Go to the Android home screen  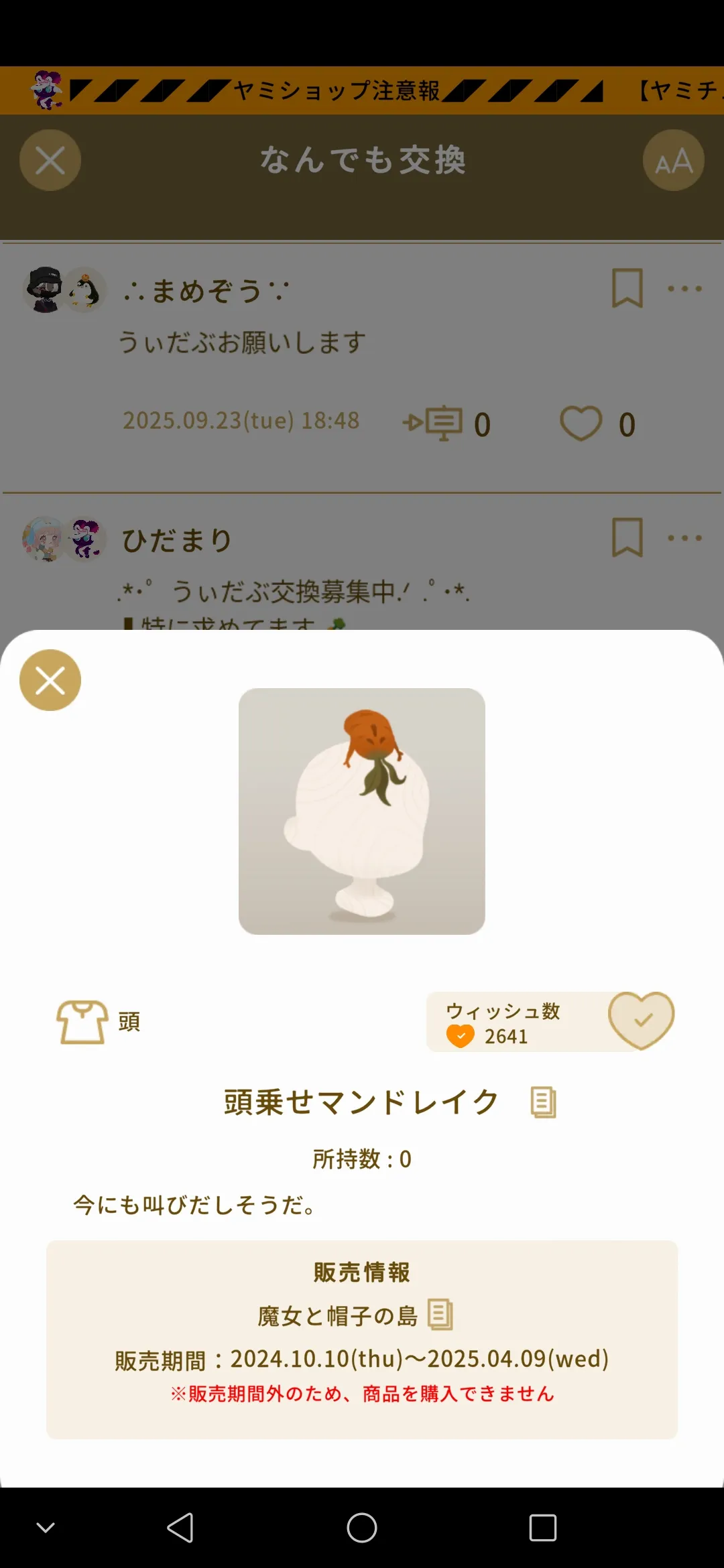point(362,1528)
